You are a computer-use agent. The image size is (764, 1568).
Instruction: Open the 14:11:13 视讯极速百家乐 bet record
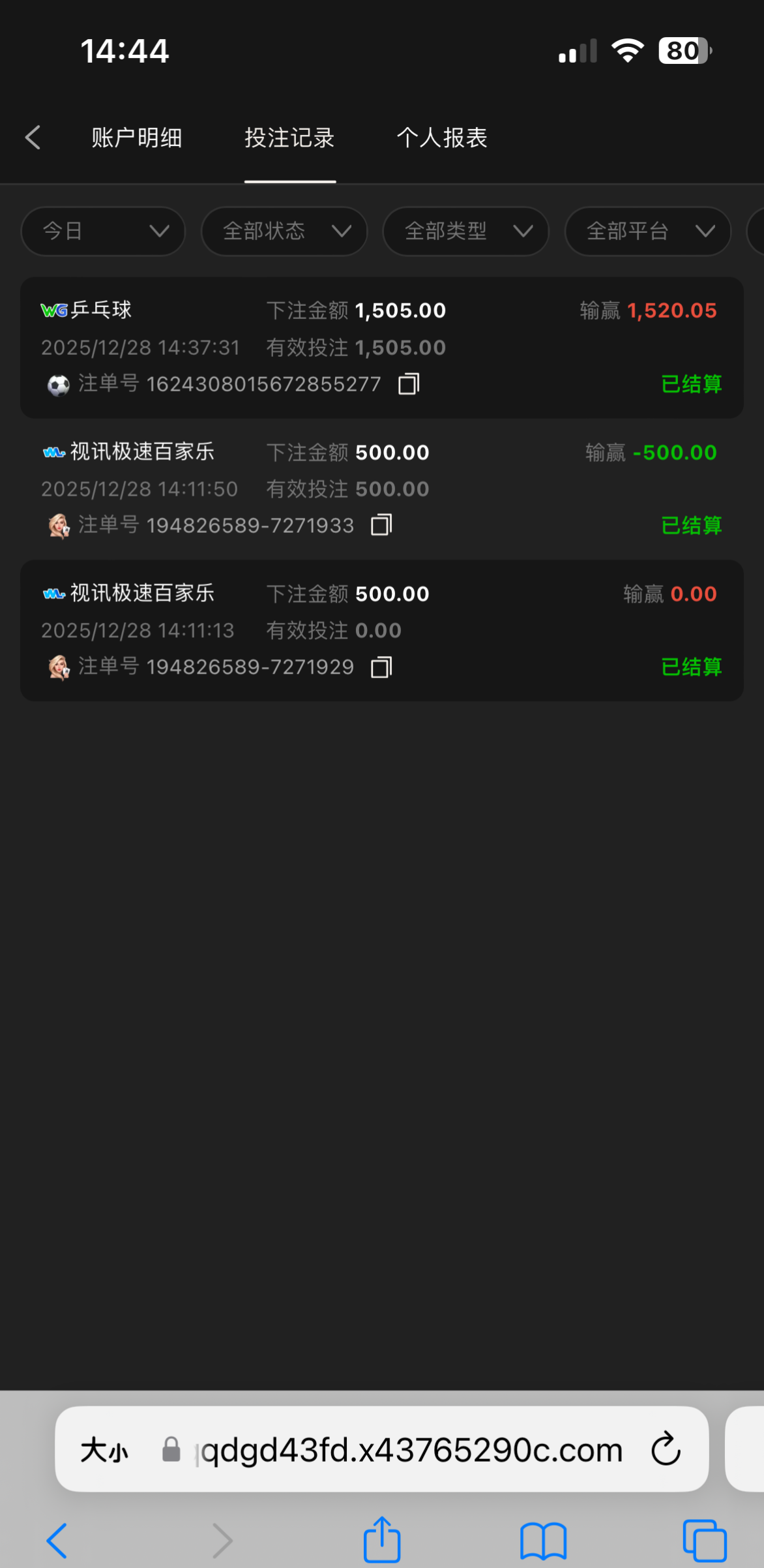pos(381,630)
